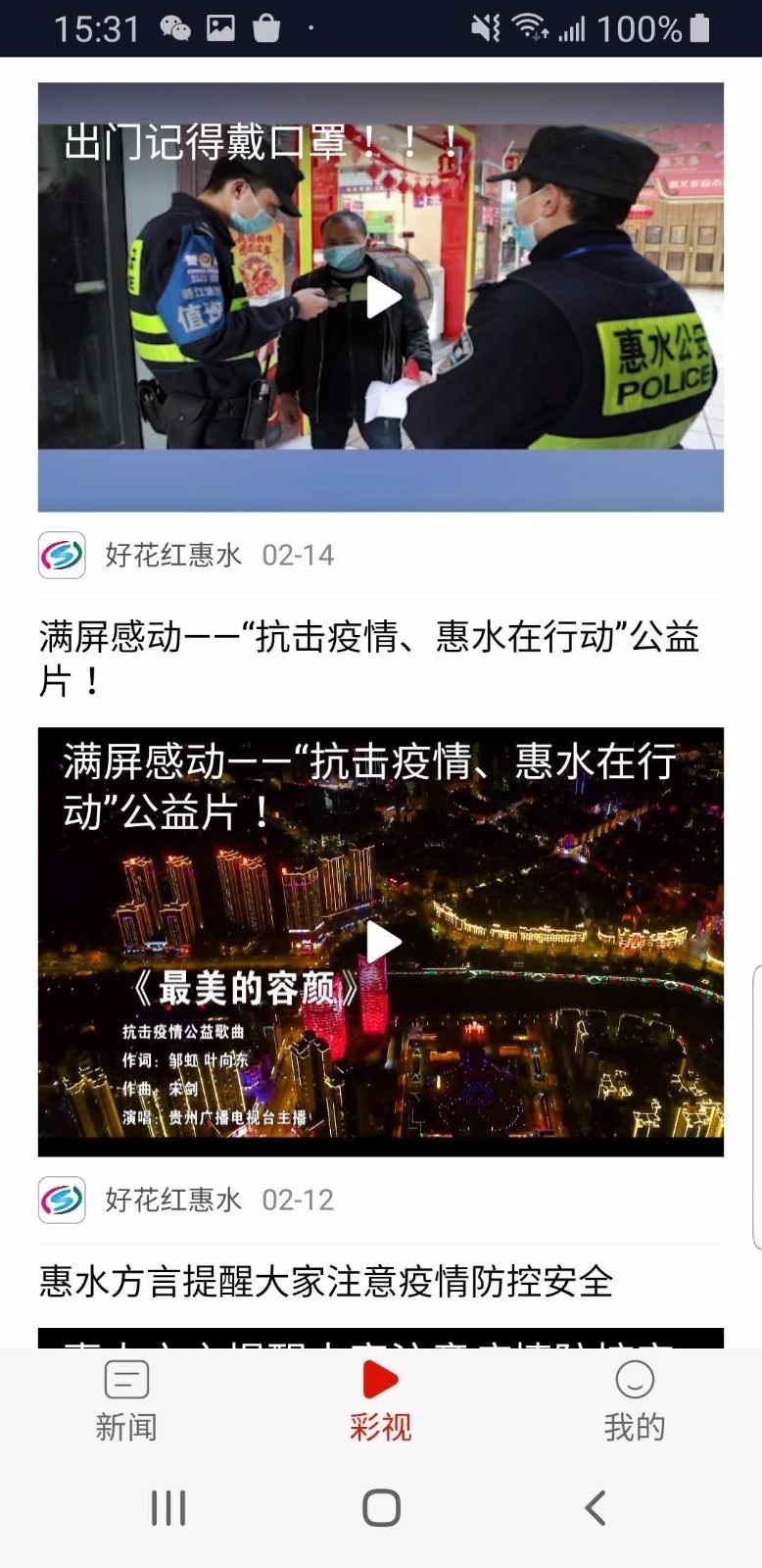
Task: Tap the red 彩视 play icon
Action: pyautogui.click(x=380, y=1380)
